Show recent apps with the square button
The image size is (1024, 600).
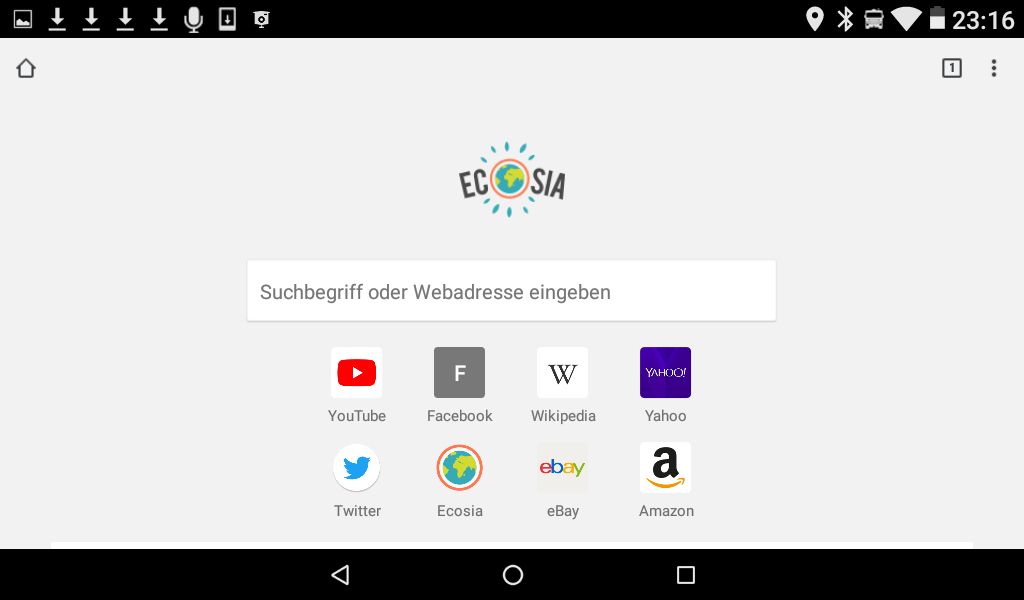coord(685,575)
